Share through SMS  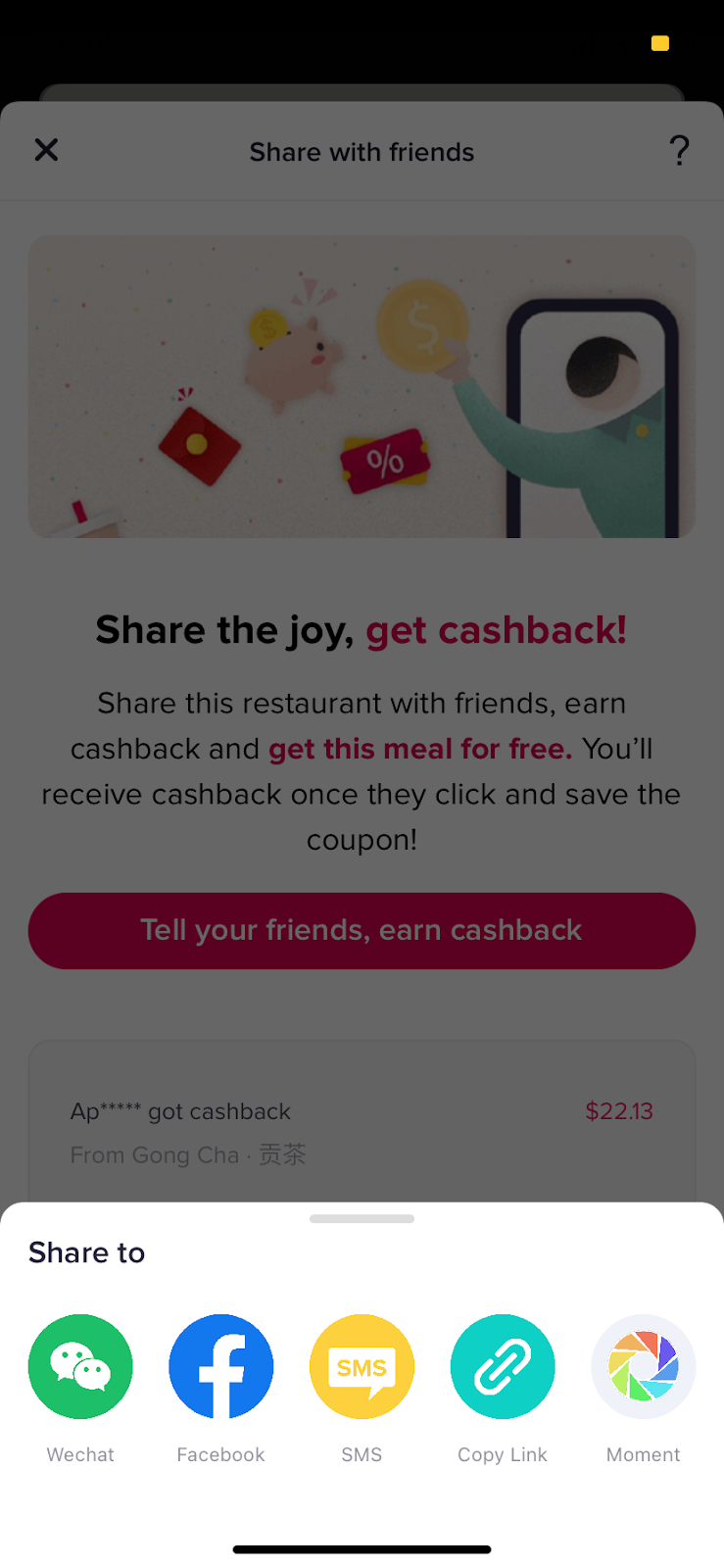pyautogui.click(x=362, y=1366)
